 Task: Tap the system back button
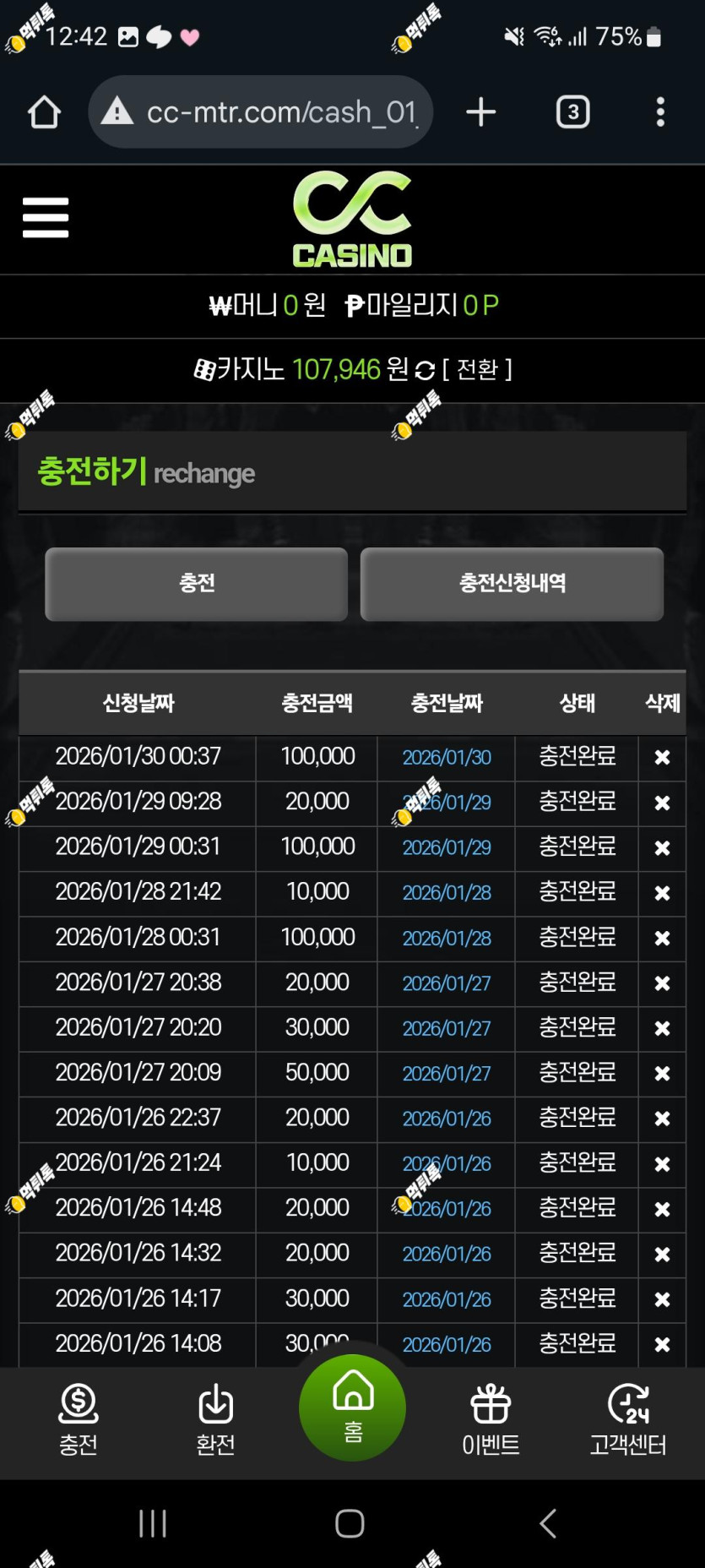548,1523
